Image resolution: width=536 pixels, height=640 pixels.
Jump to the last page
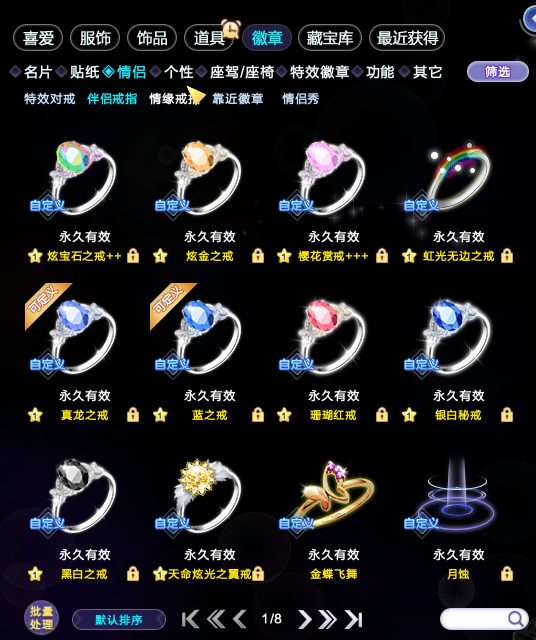coord(354,619)
